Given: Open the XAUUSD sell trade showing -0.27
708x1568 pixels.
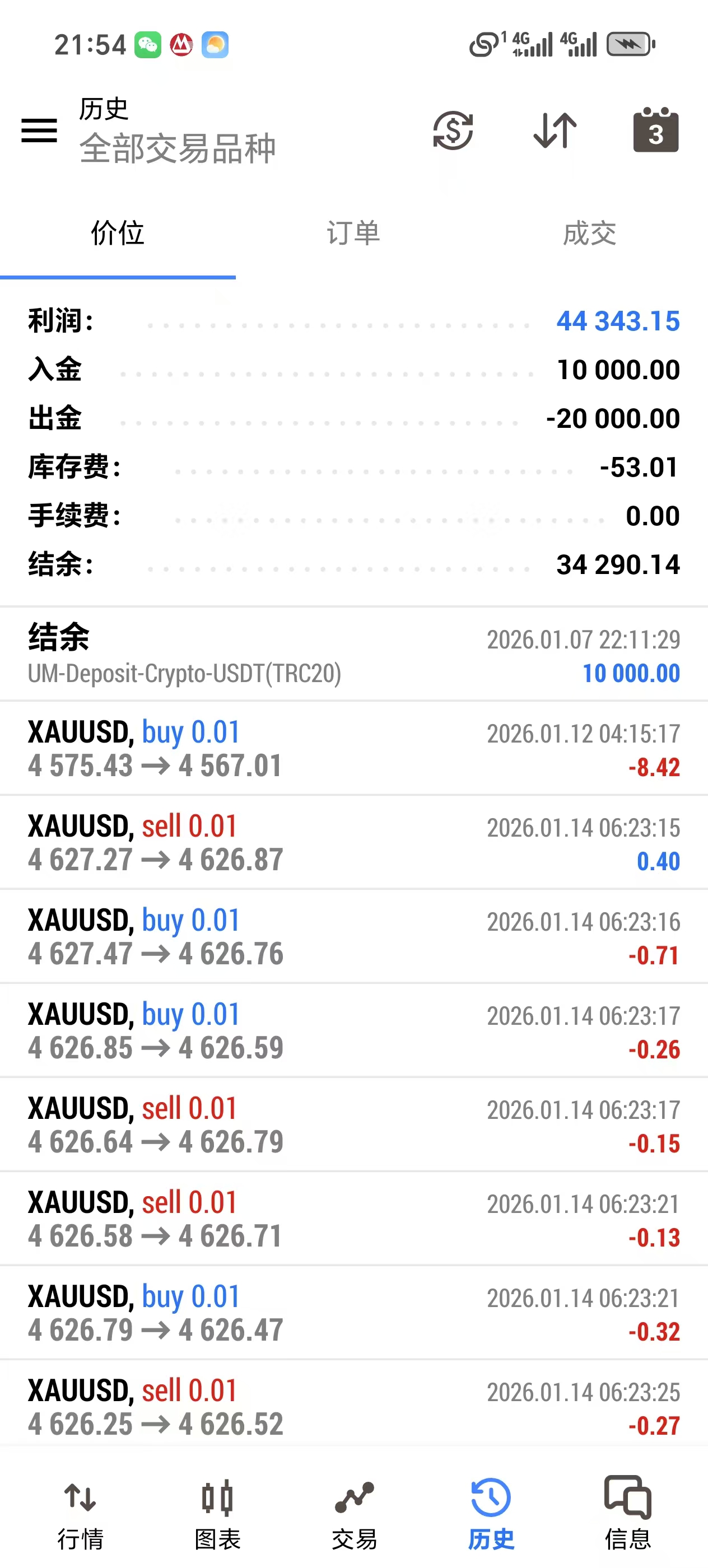Looking at the screenshot, I should 353,1407.
